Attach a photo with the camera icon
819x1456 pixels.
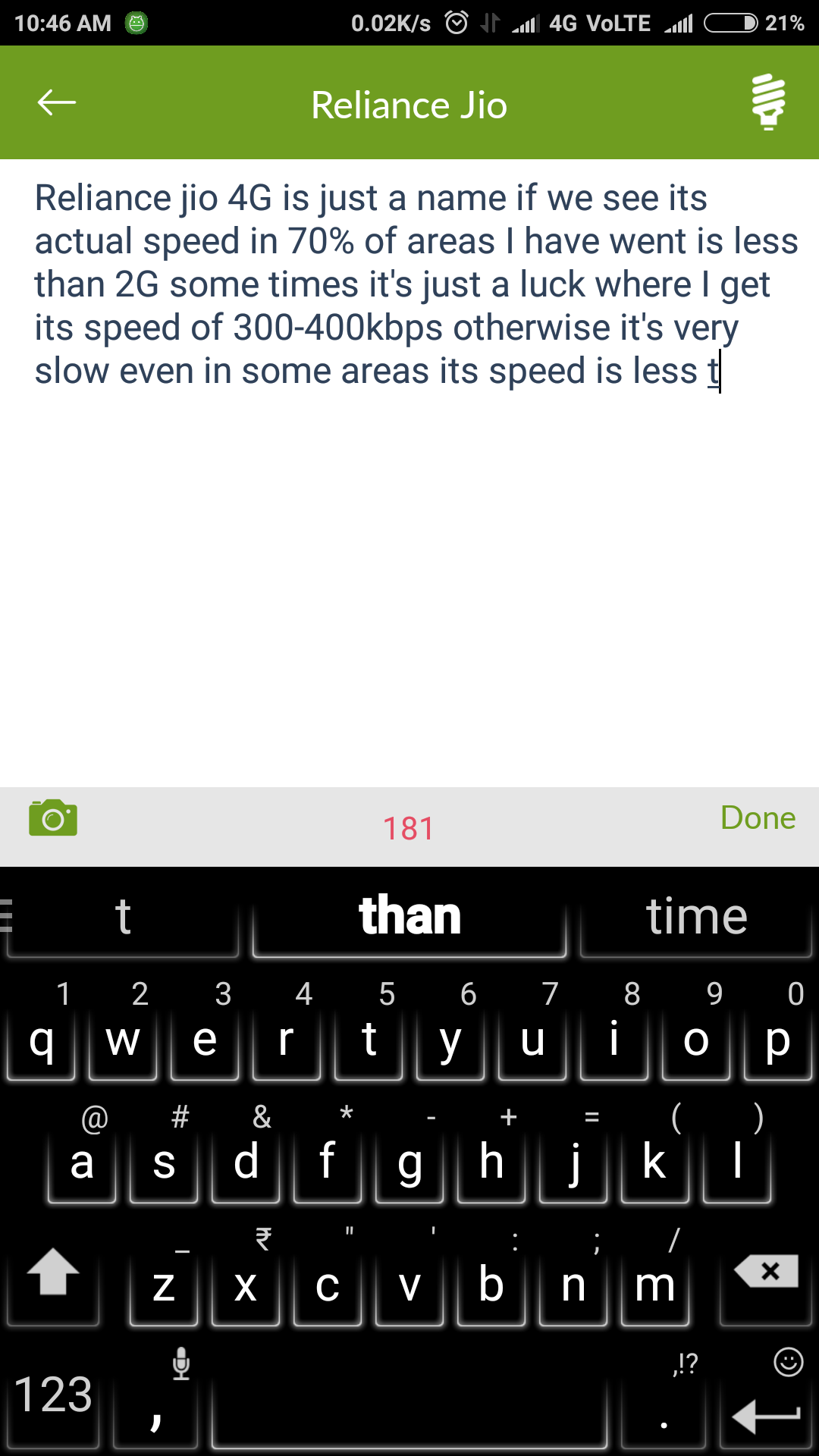[x=53, y=818]
